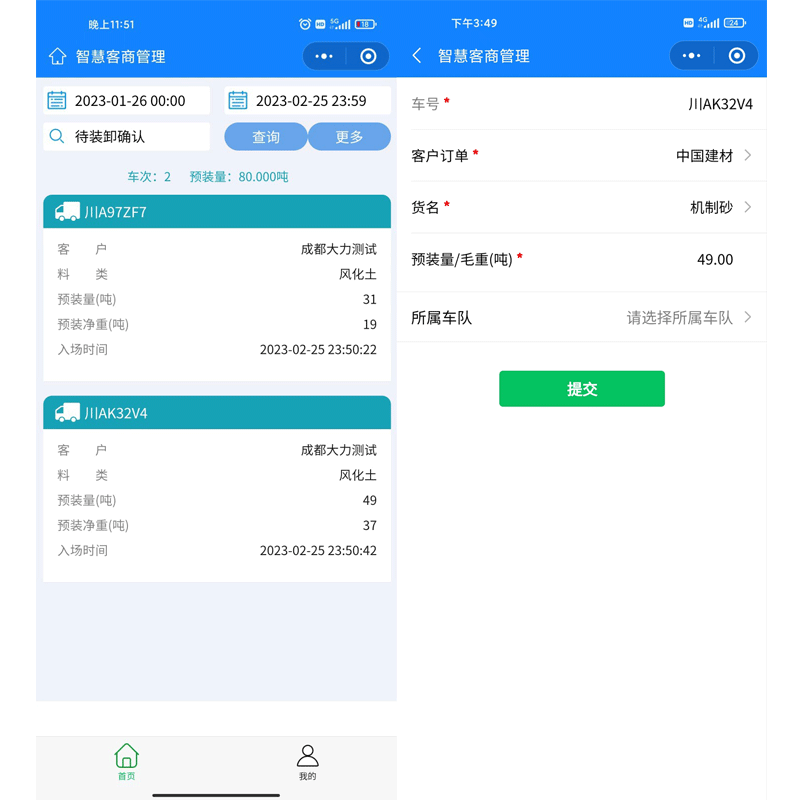Switch to the 我的 tab
800x800 pixels.
(307, 762)
